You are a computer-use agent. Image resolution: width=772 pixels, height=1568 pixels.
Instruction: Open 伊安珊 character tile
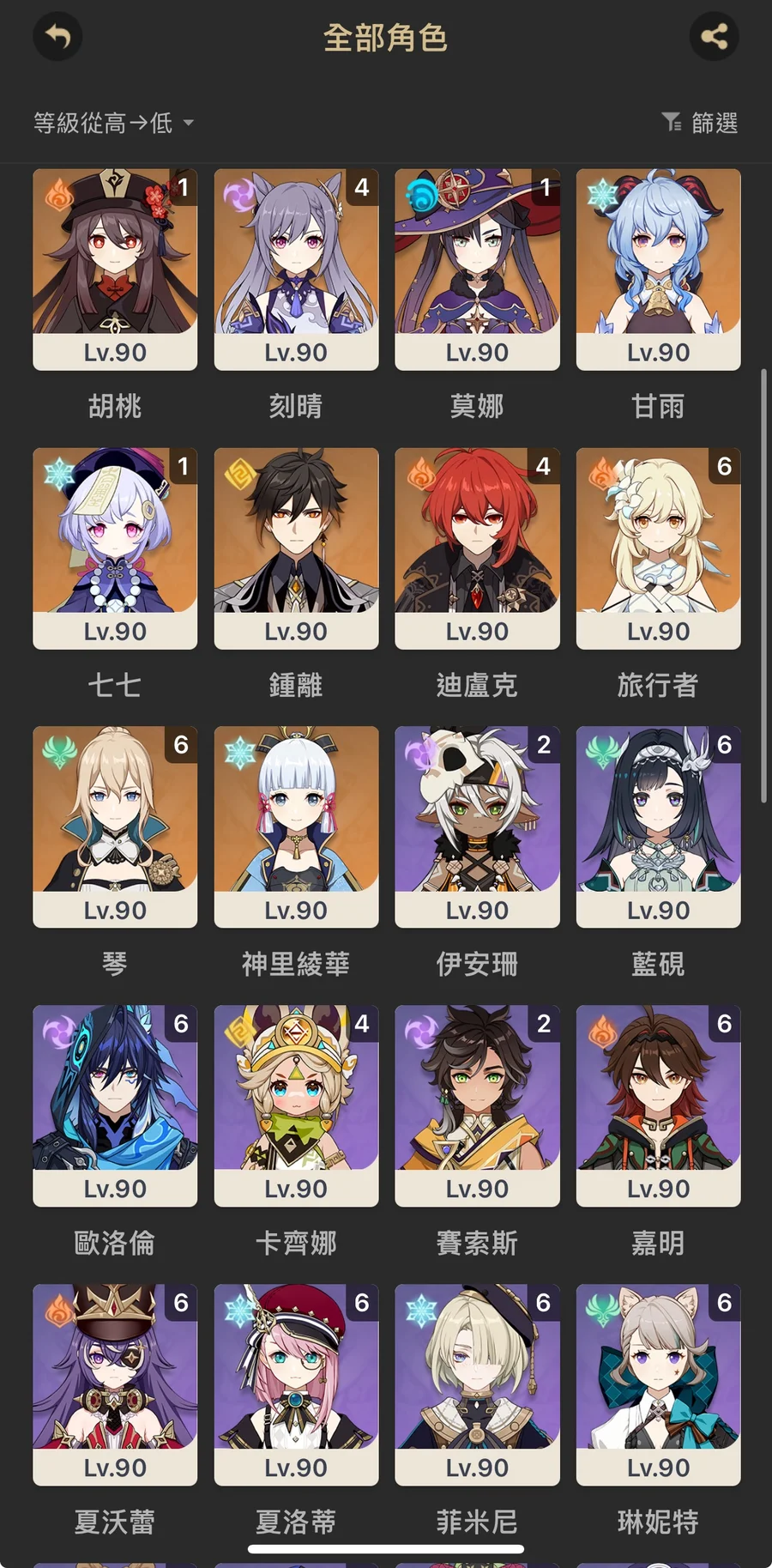[477, 826]
